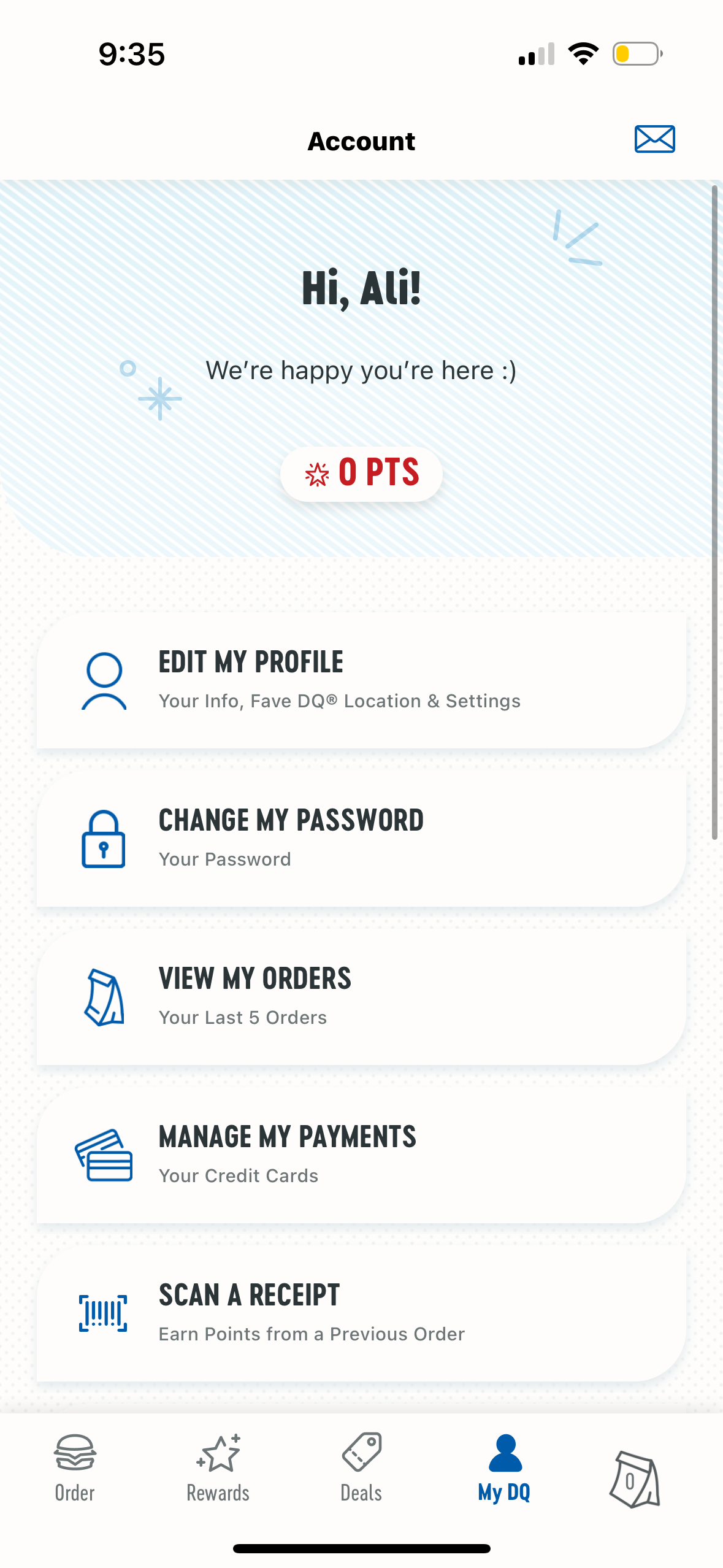Tap the credit card icon beside Manage My Payments

[103, 1155]
